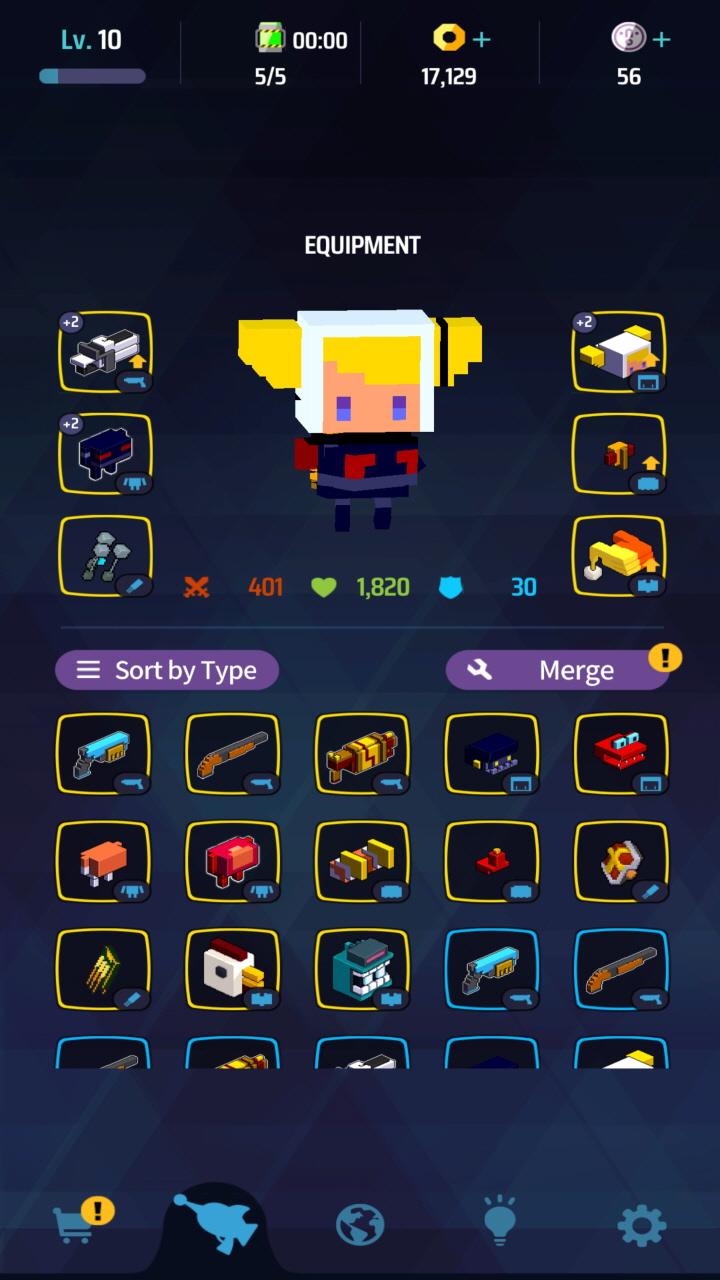Switch to the globe world tab
This screenshot has width=720, height=1280.
[360, 1224]
